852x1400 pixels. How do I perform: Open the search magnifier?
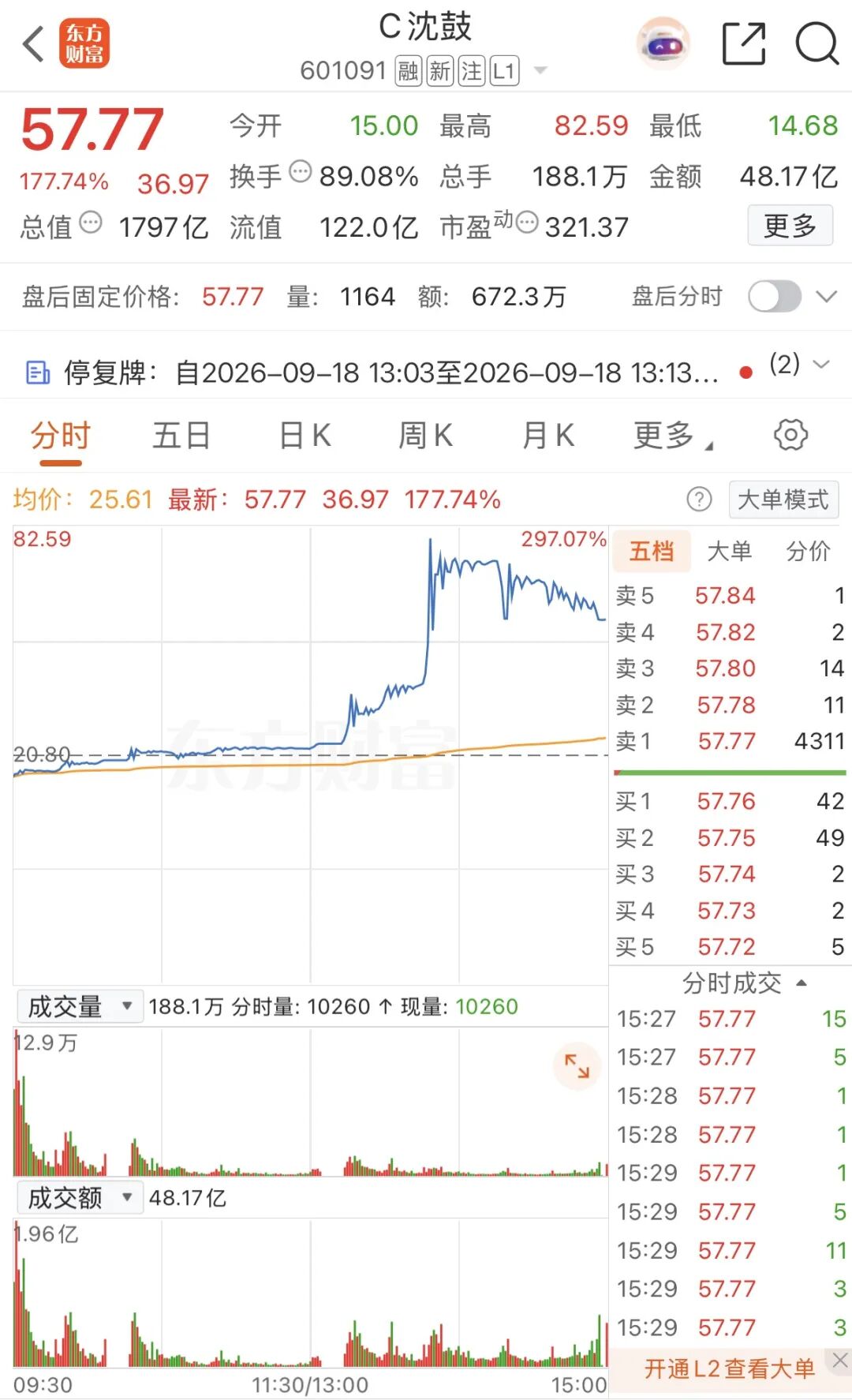(x=817, y=43)
